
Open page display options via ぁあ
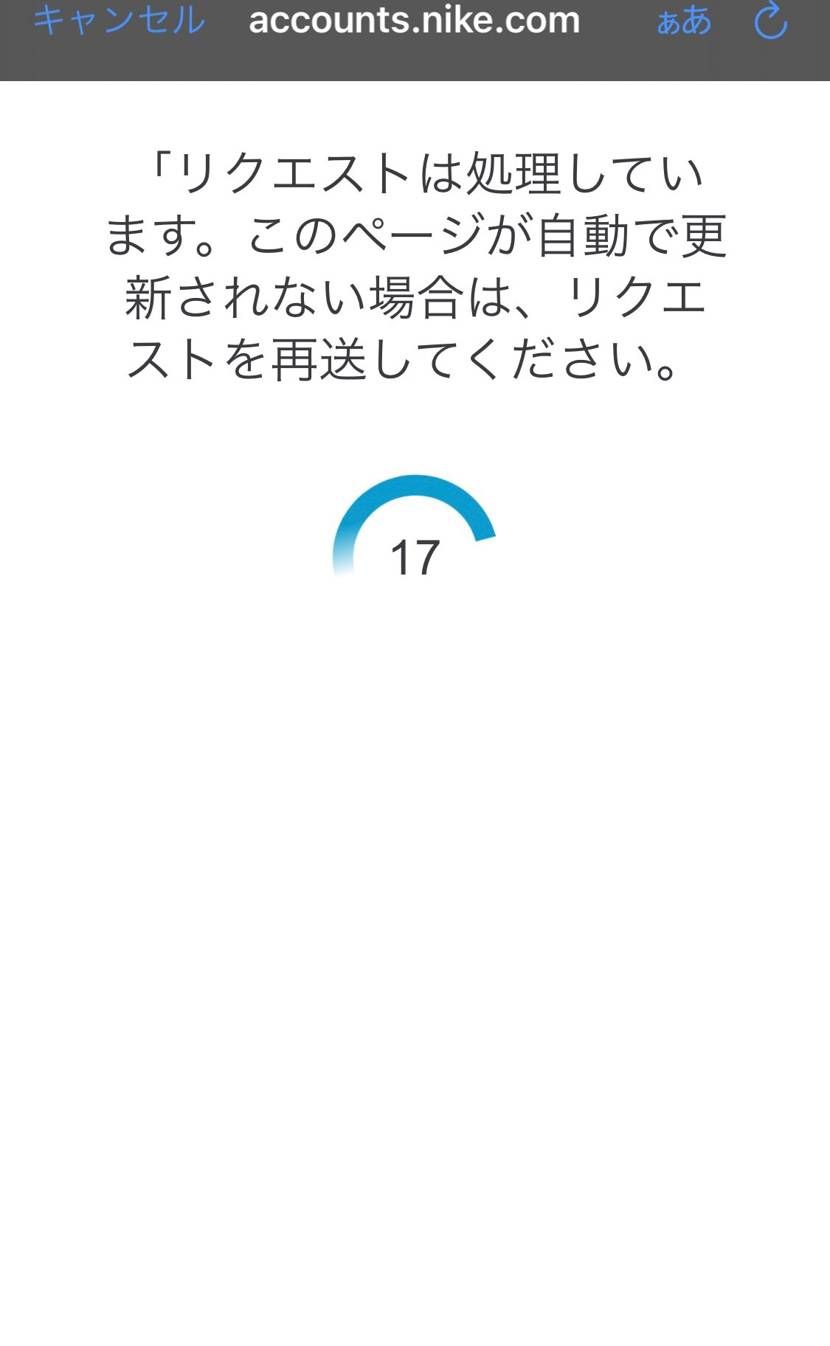[x=682, y=22]
